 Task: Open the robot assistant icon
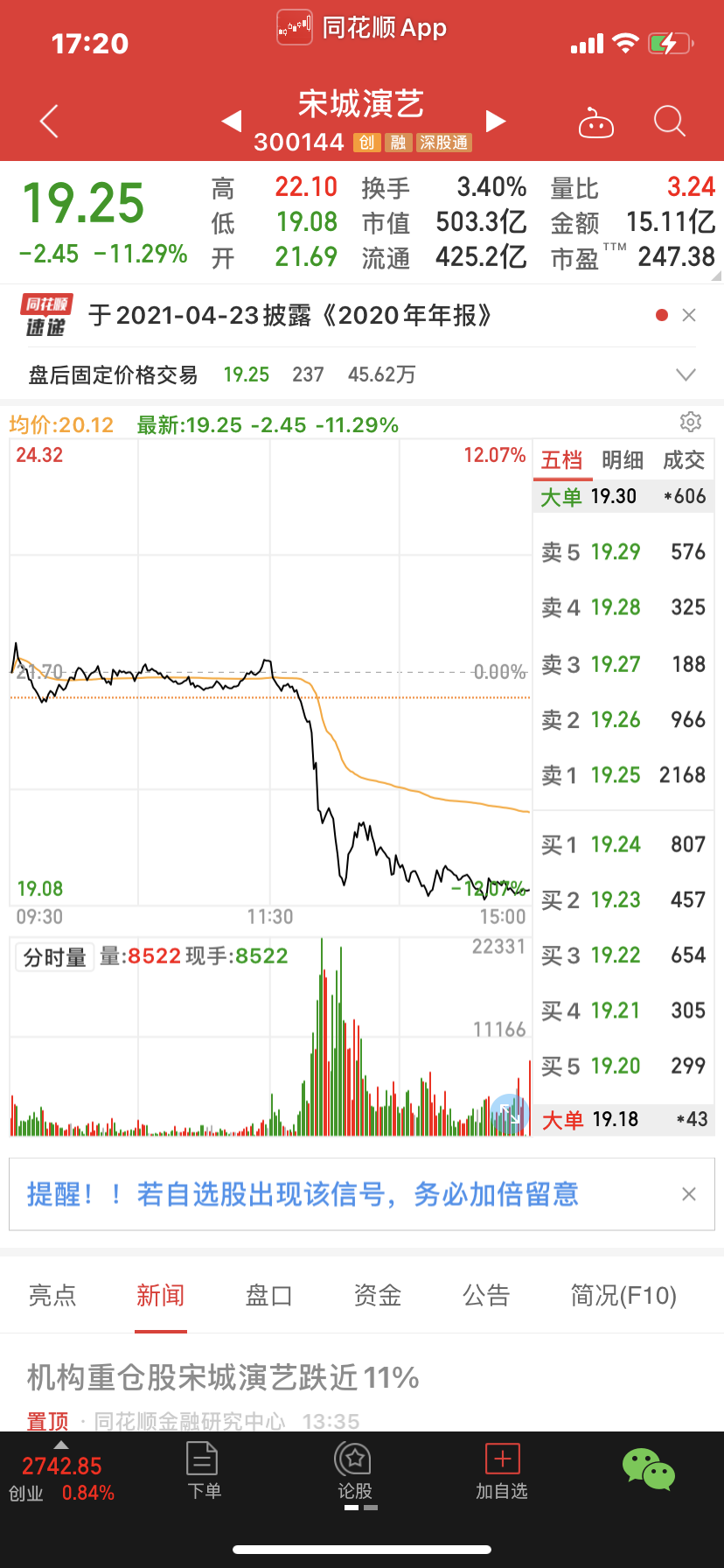[596, 123]
